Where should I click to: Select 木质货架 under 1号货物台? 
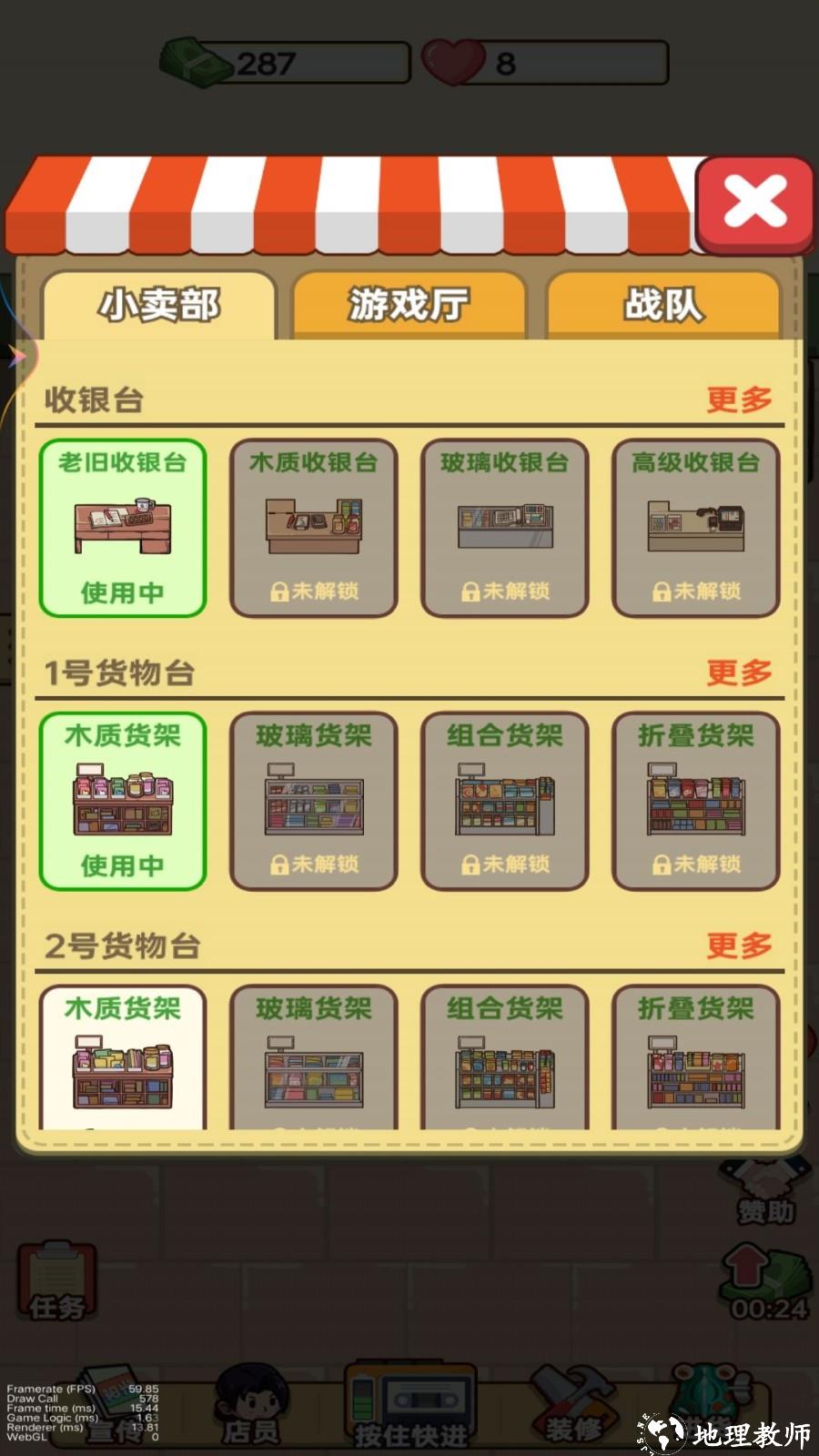(x=123, y=801)
